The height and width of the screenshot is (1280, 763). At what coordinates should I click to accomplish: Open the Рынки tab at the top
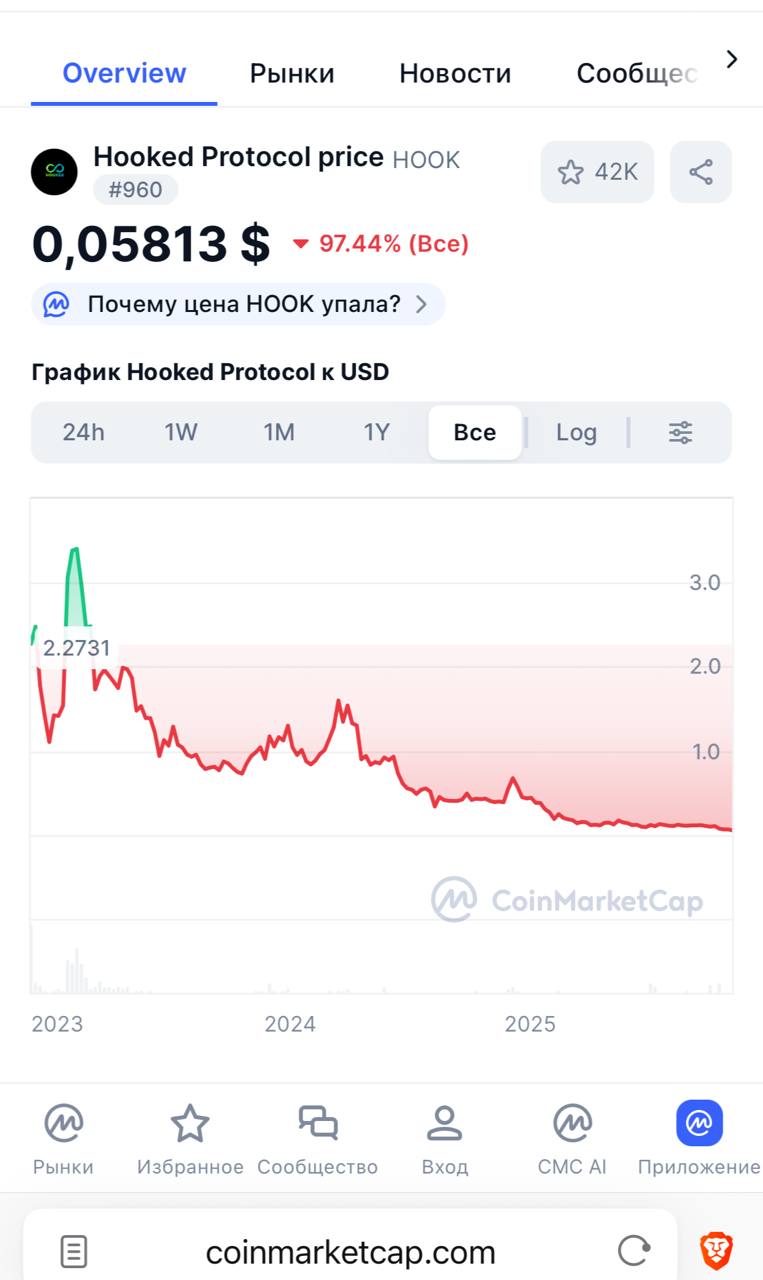[x=292, y=72]
